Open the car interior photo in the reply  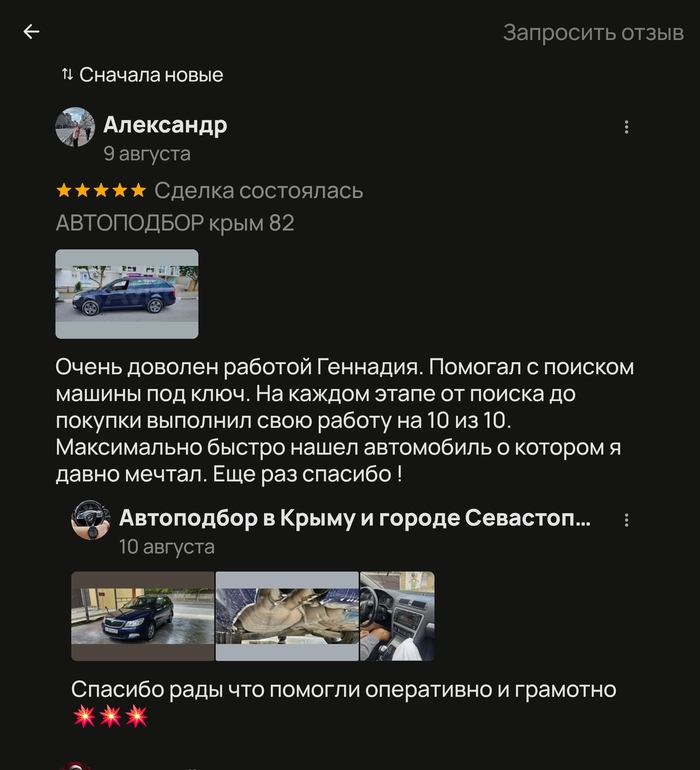(x=397, y=616)
